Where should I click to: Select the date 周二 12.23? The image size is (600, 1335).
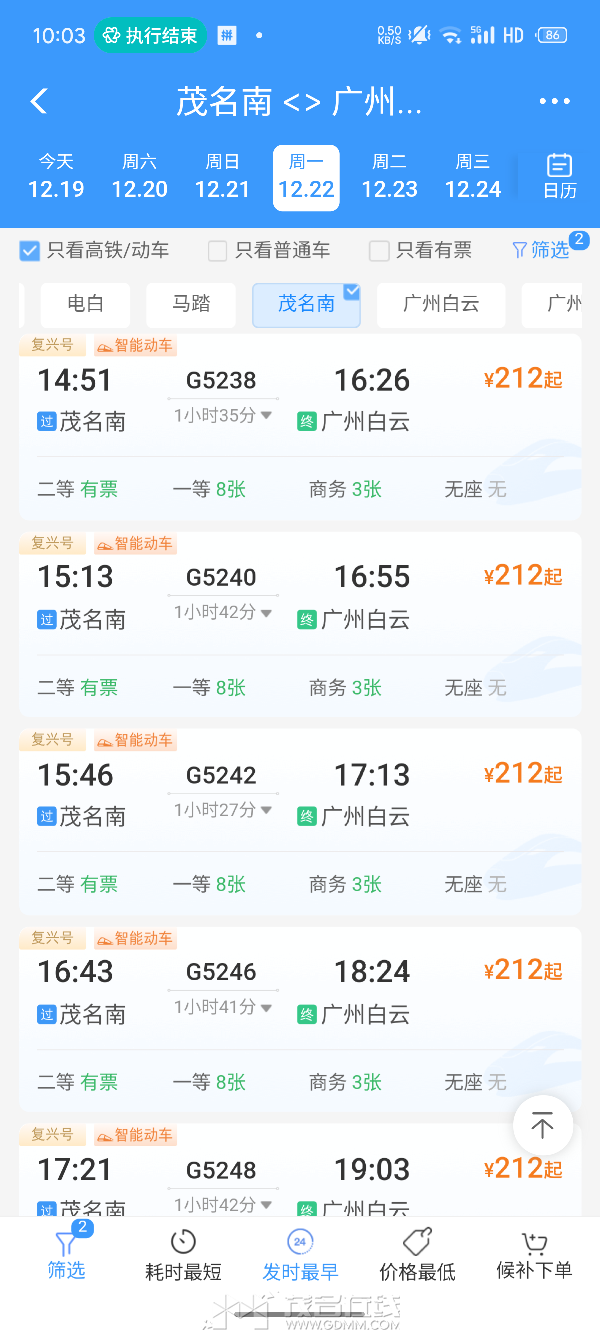[x=389, y=177]
